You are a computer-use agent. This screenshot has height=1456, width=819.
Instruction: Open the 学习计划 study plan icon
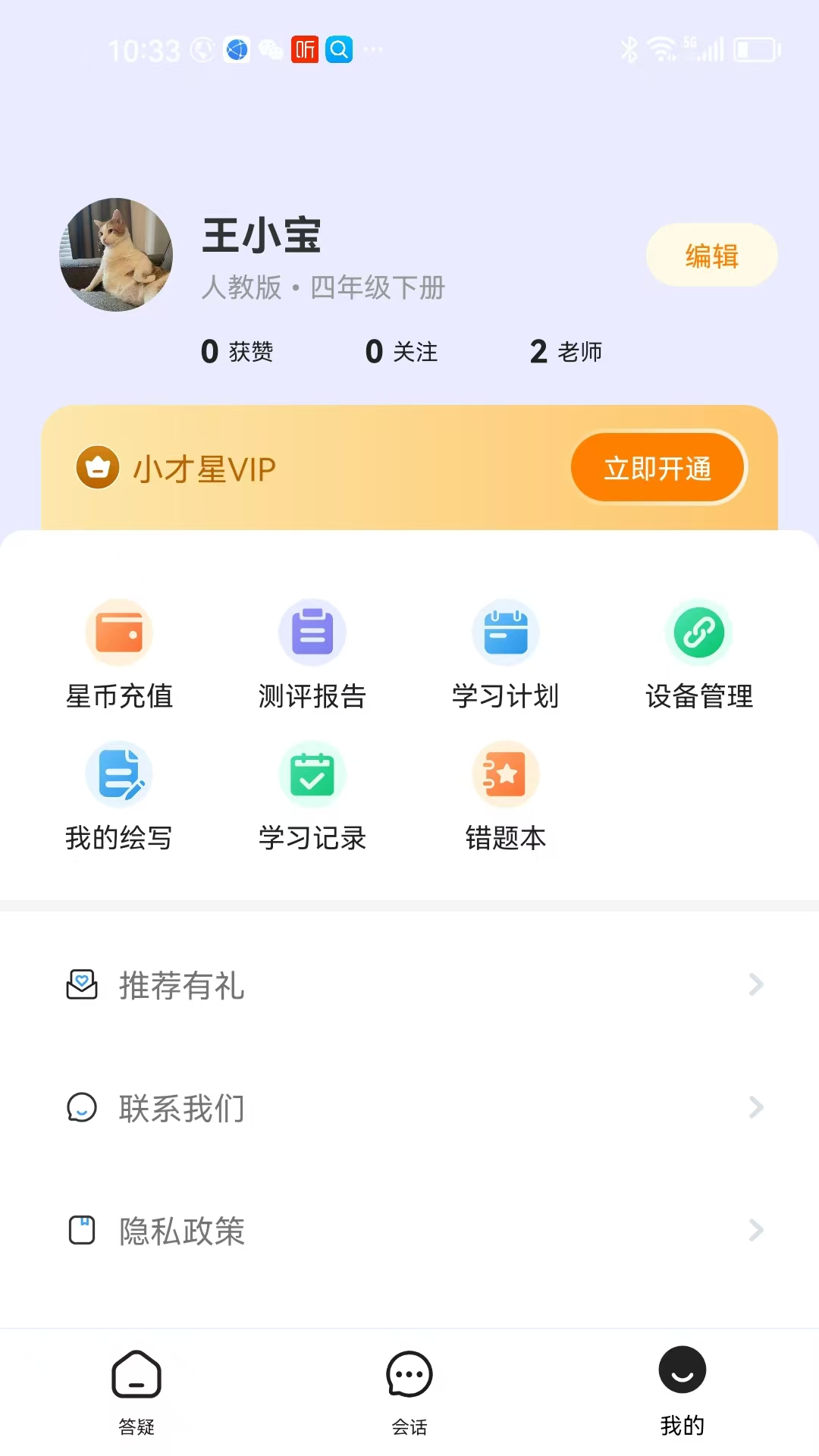tap(505, 632)
